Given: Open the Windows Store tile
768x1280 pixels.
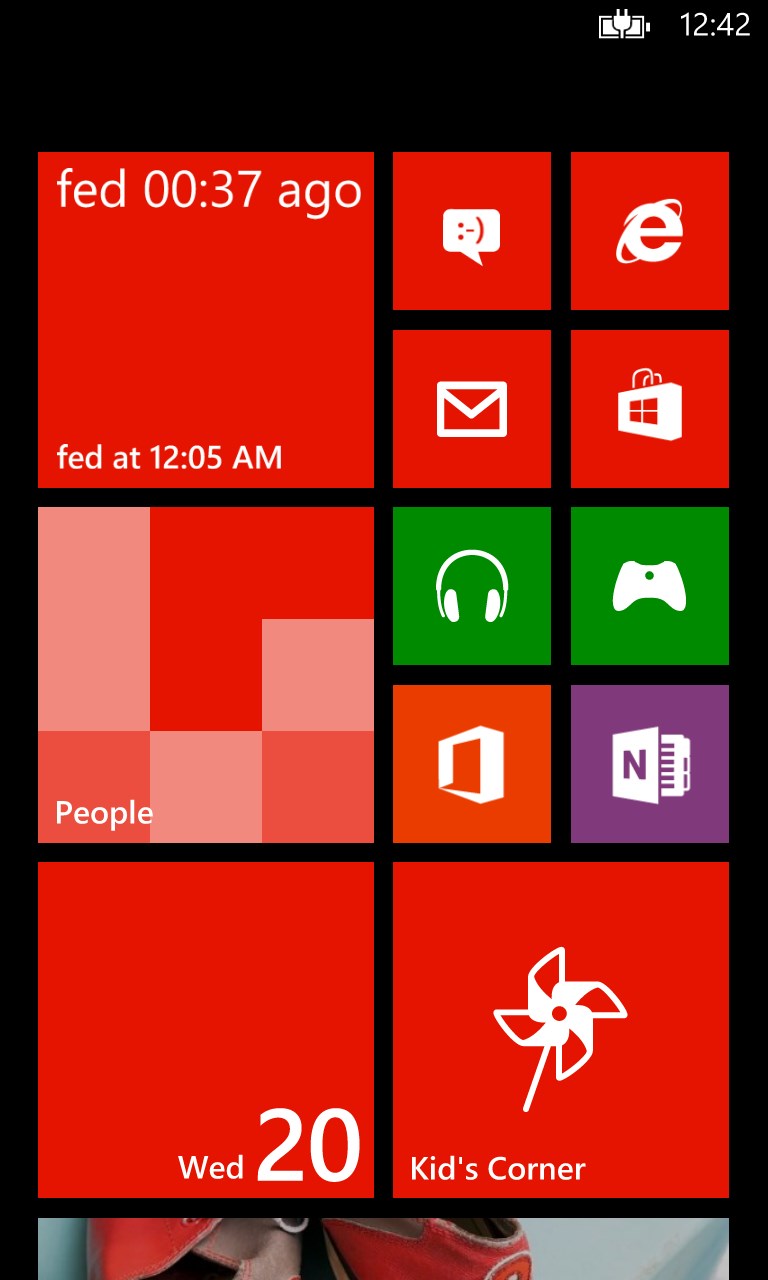Looking at the screenshot, I should click(649, 409).
